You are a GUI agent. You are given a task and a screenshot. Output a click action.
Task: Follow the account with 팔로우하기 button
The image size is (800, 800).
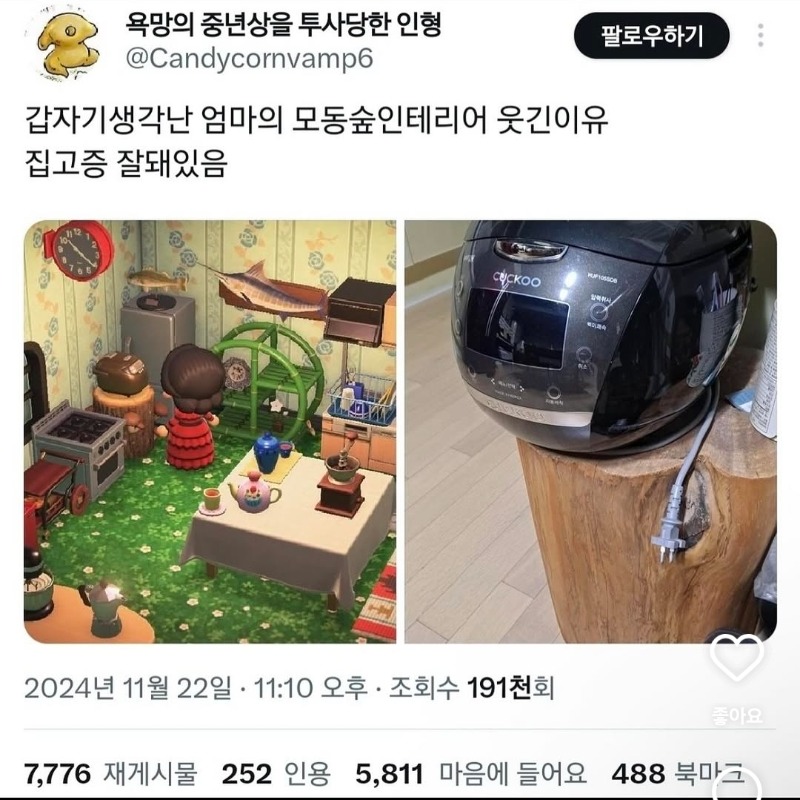651,36
